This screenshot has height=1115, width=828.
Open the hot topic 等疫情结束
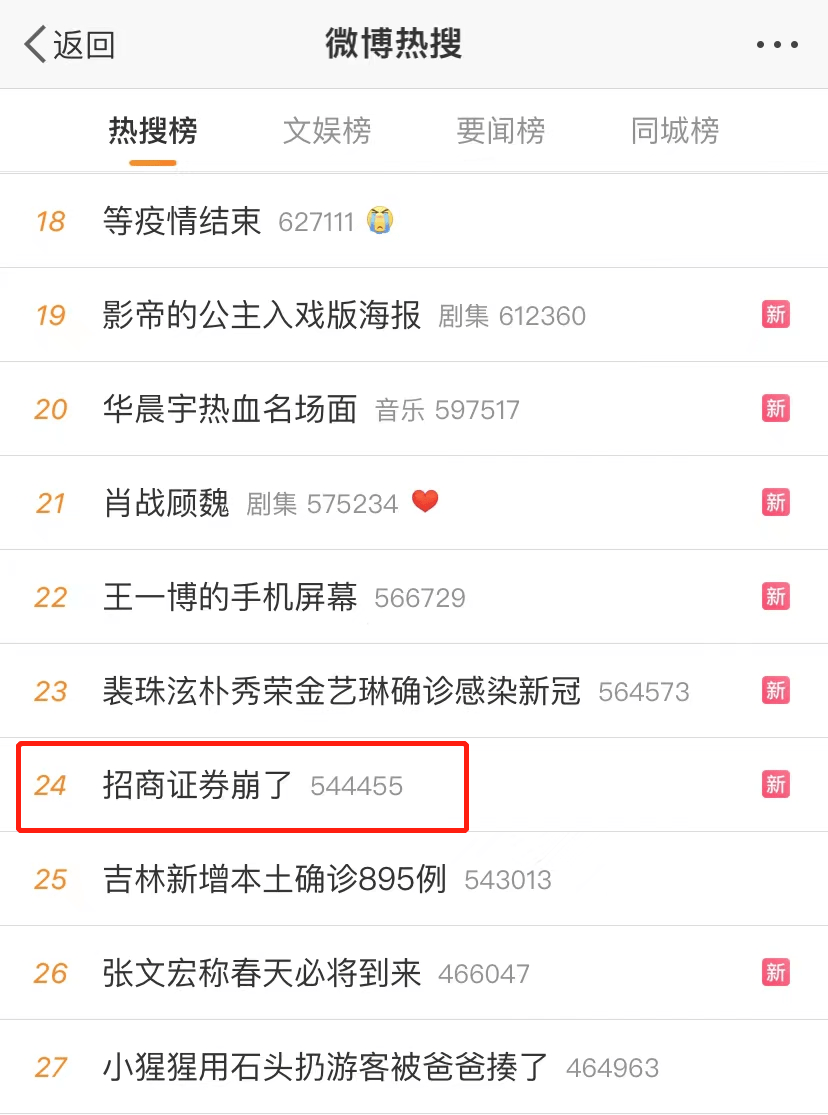click(x=182, y=221)
